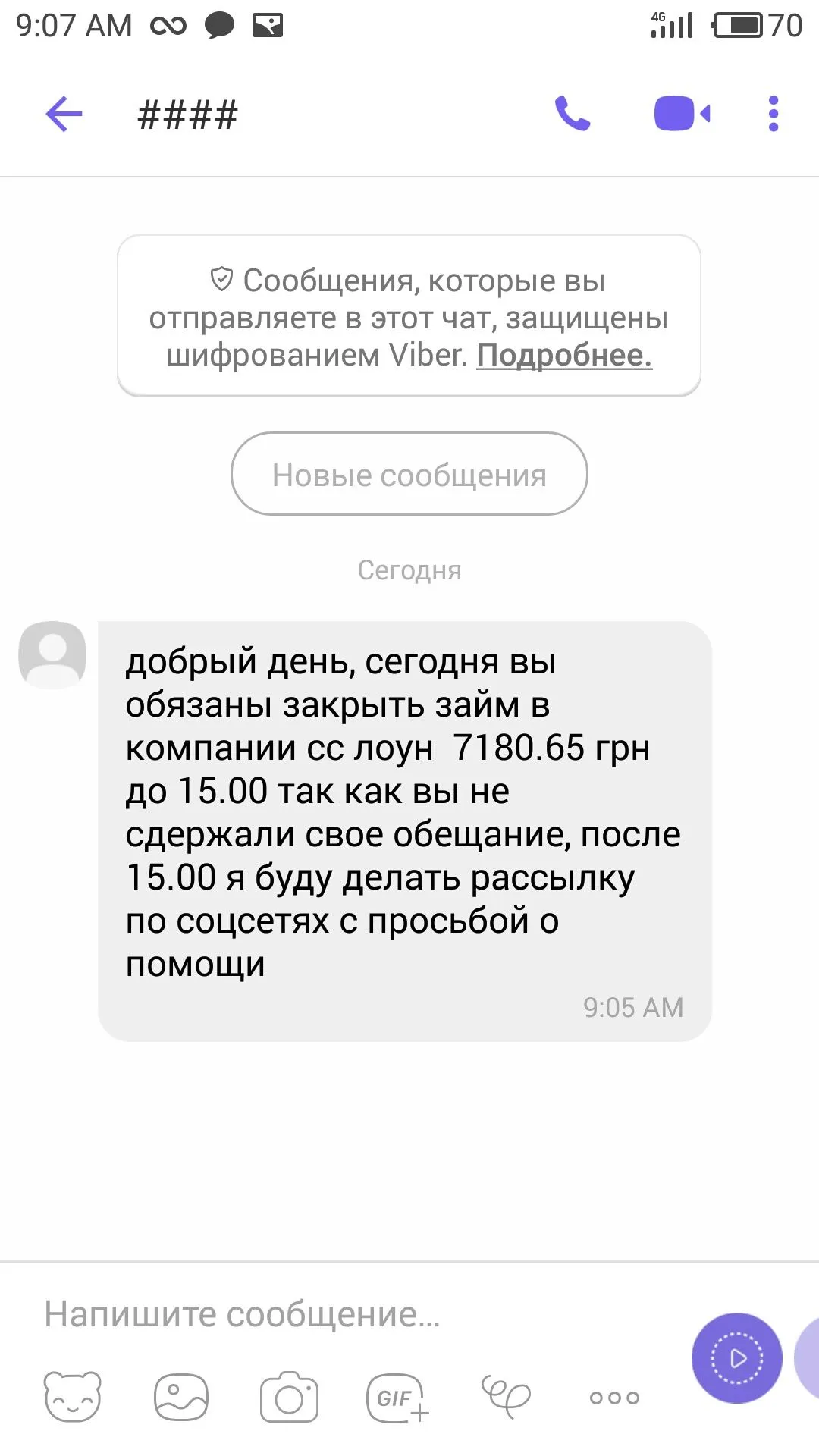
Task: Create or add a GIF
Action: pyautogui.click(x=397, y=1397)
